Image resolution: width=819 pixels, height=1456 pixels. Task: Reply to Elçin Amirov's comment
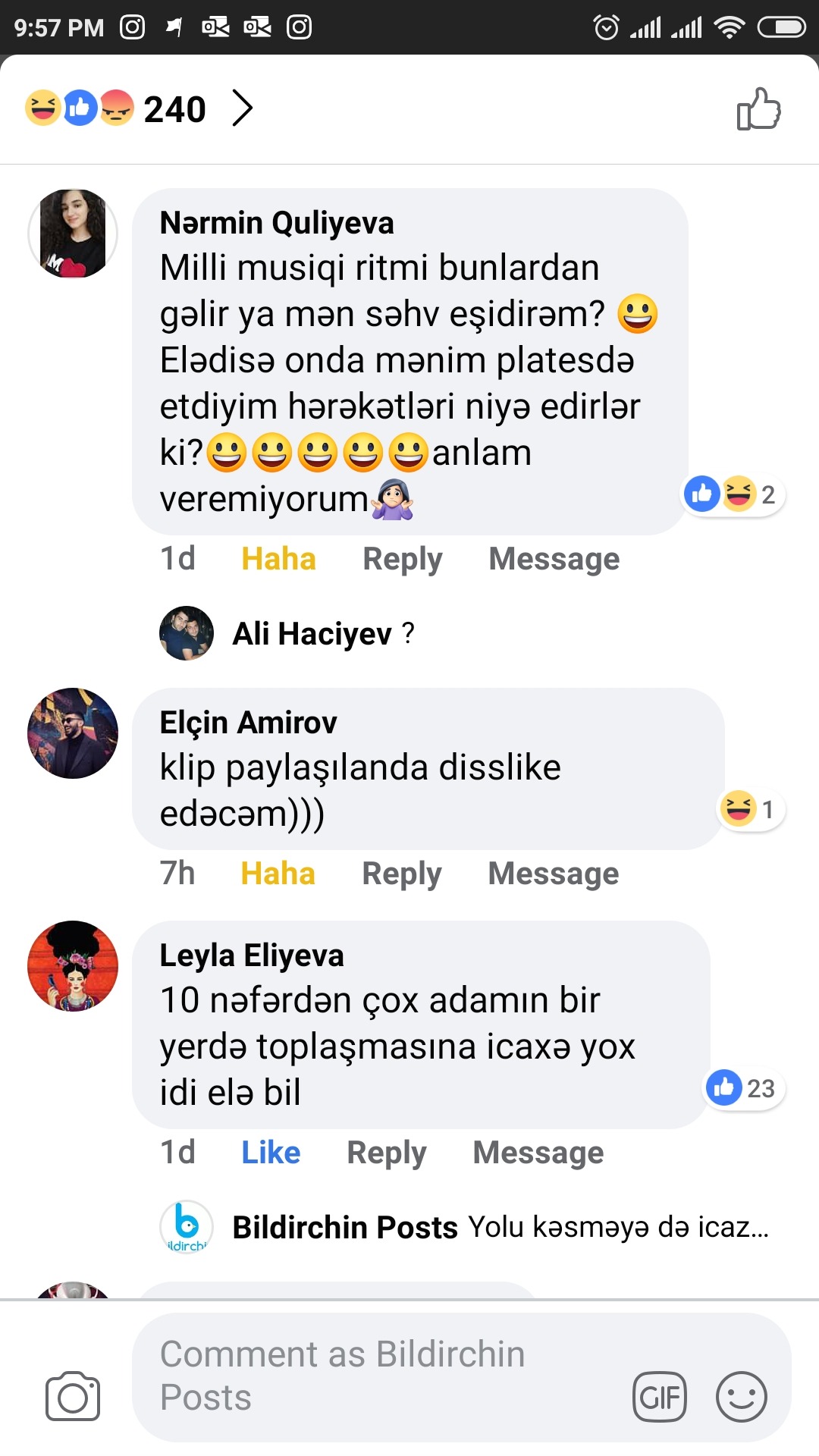coord(401,874)
